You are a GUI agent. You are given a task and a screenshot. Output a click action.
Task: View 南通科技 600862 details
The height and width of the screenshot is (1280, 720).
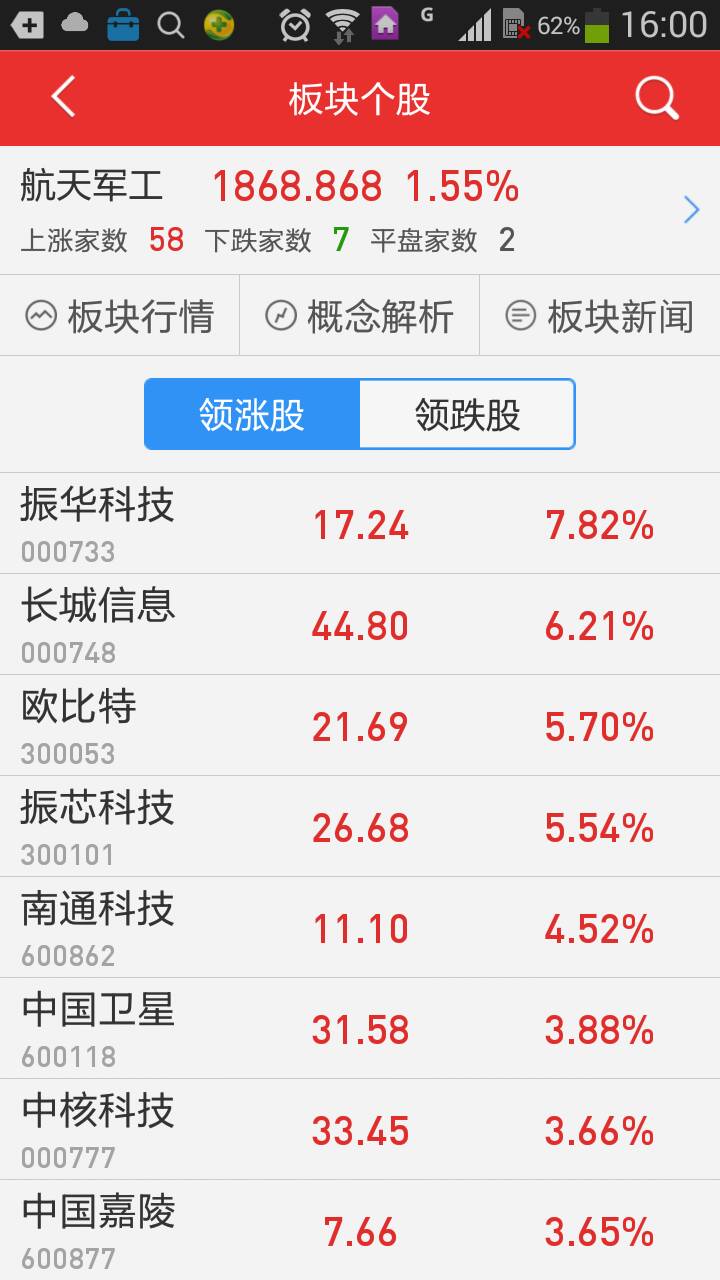tap(360, 928)
